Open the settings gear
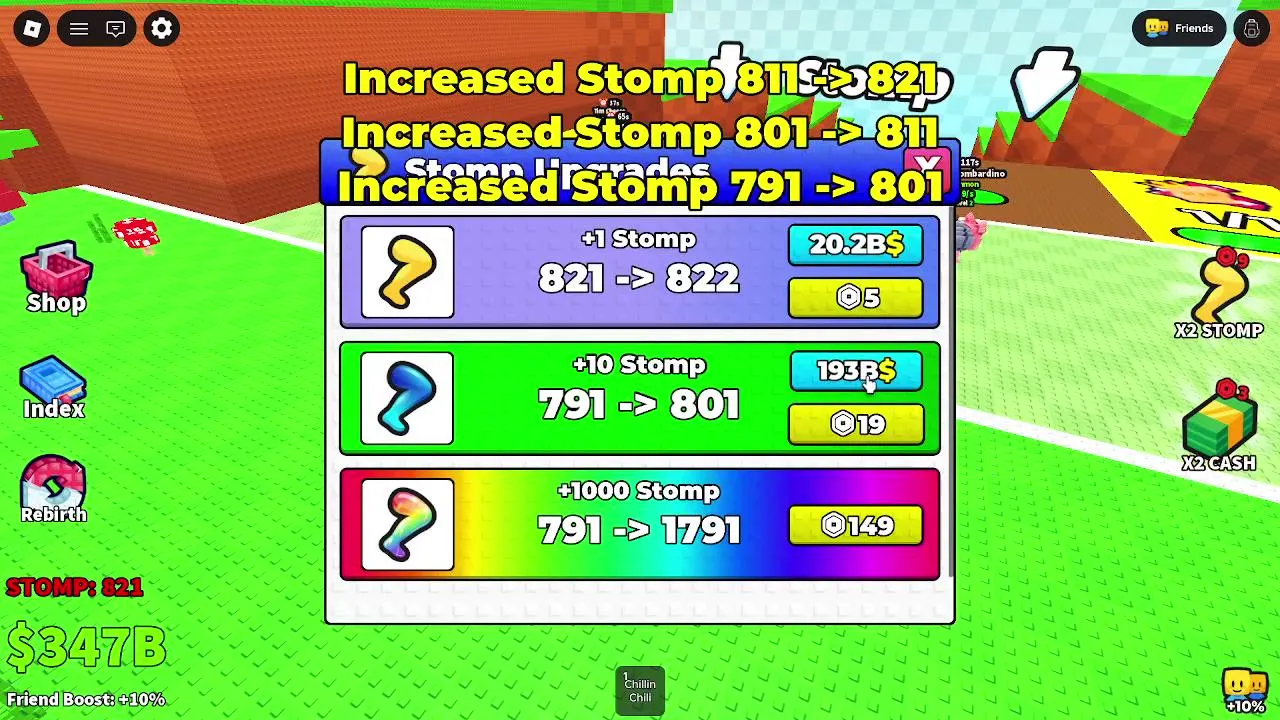 pyautogui.click(x=161, y=28)
